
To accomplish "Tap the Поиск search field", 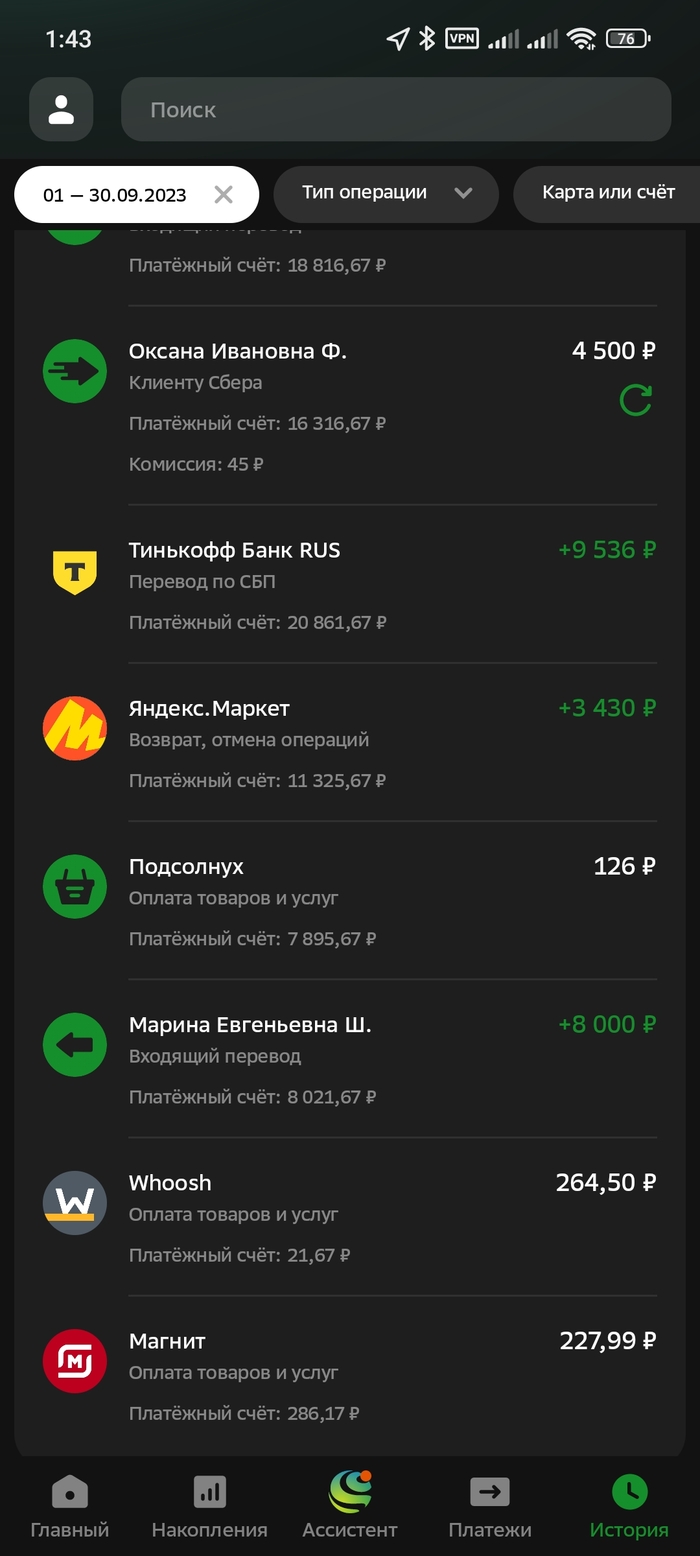I will click(396, 109).
